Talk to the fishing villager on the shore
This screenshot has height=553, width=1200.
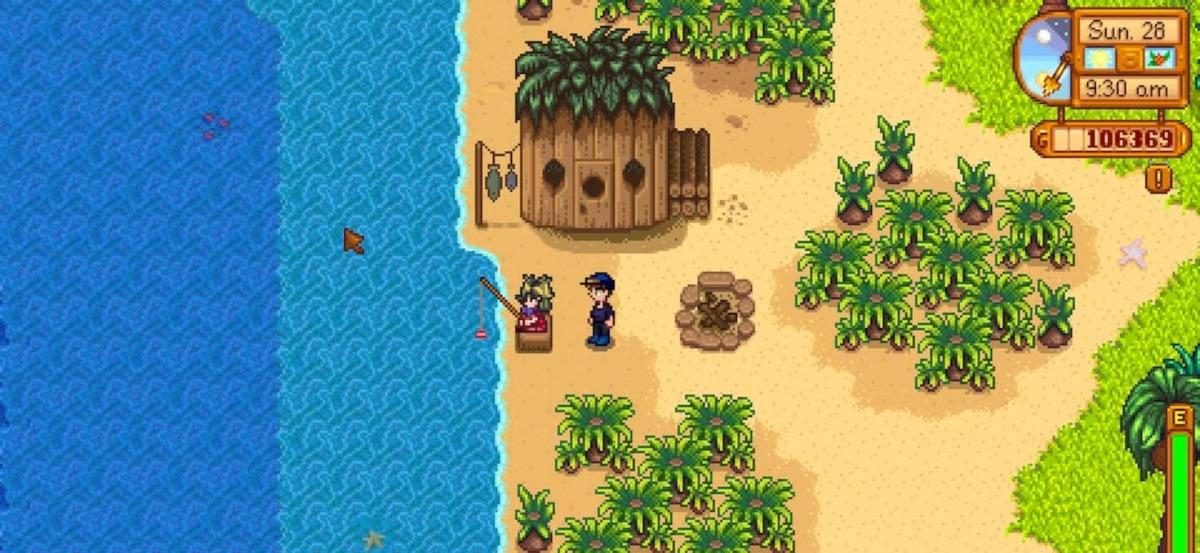tap(531, 307)
